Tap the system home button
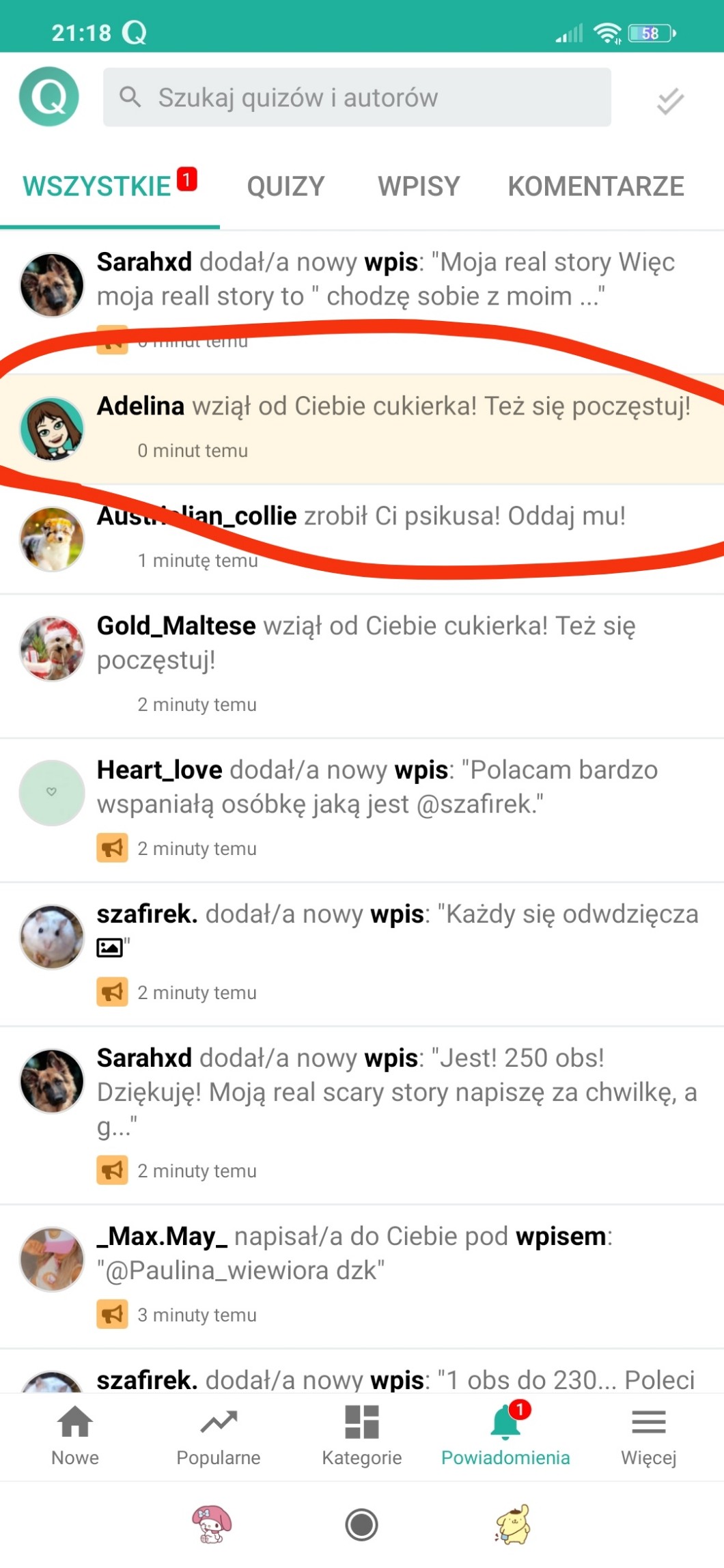 click(361, 1524)
